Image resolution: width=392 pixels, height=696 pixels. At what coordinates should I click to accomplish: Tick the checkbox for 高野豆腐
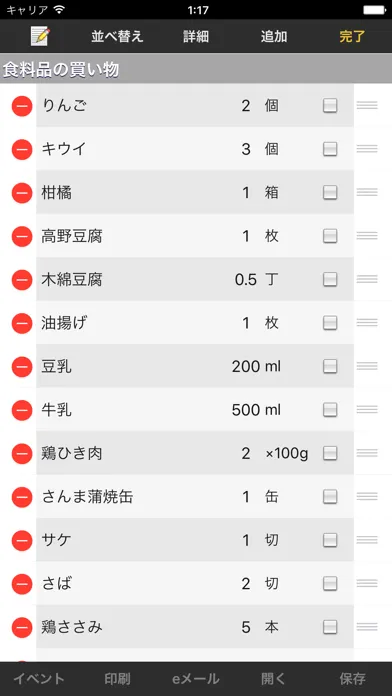pos(330,236)
